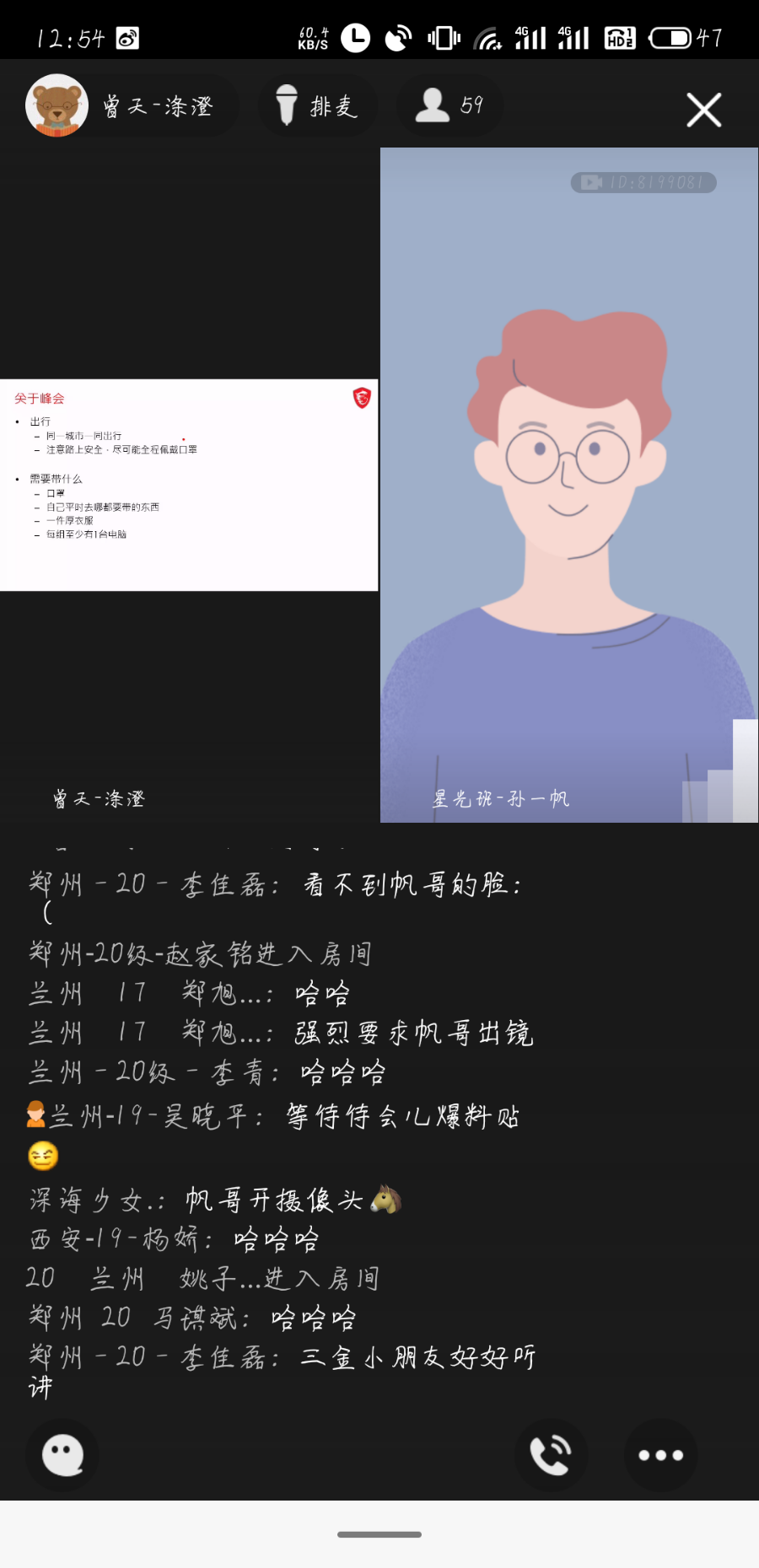
Task: Tap the 排麦 microphone queue button
Action: coord(317,106)
